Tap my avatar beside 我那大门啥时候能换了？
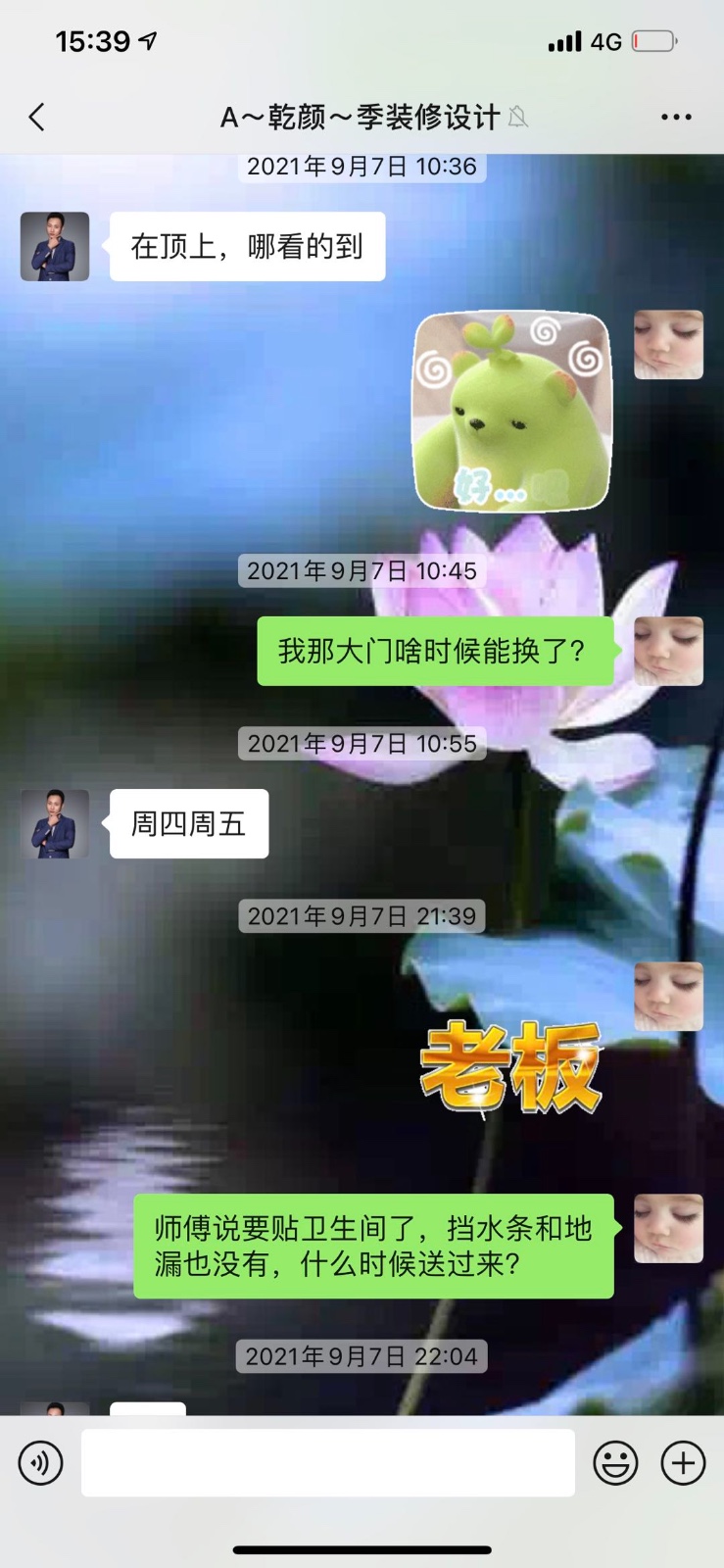The width and height of the screenshot is (724, 1568). pyautogui.click(x=668, y=651)
